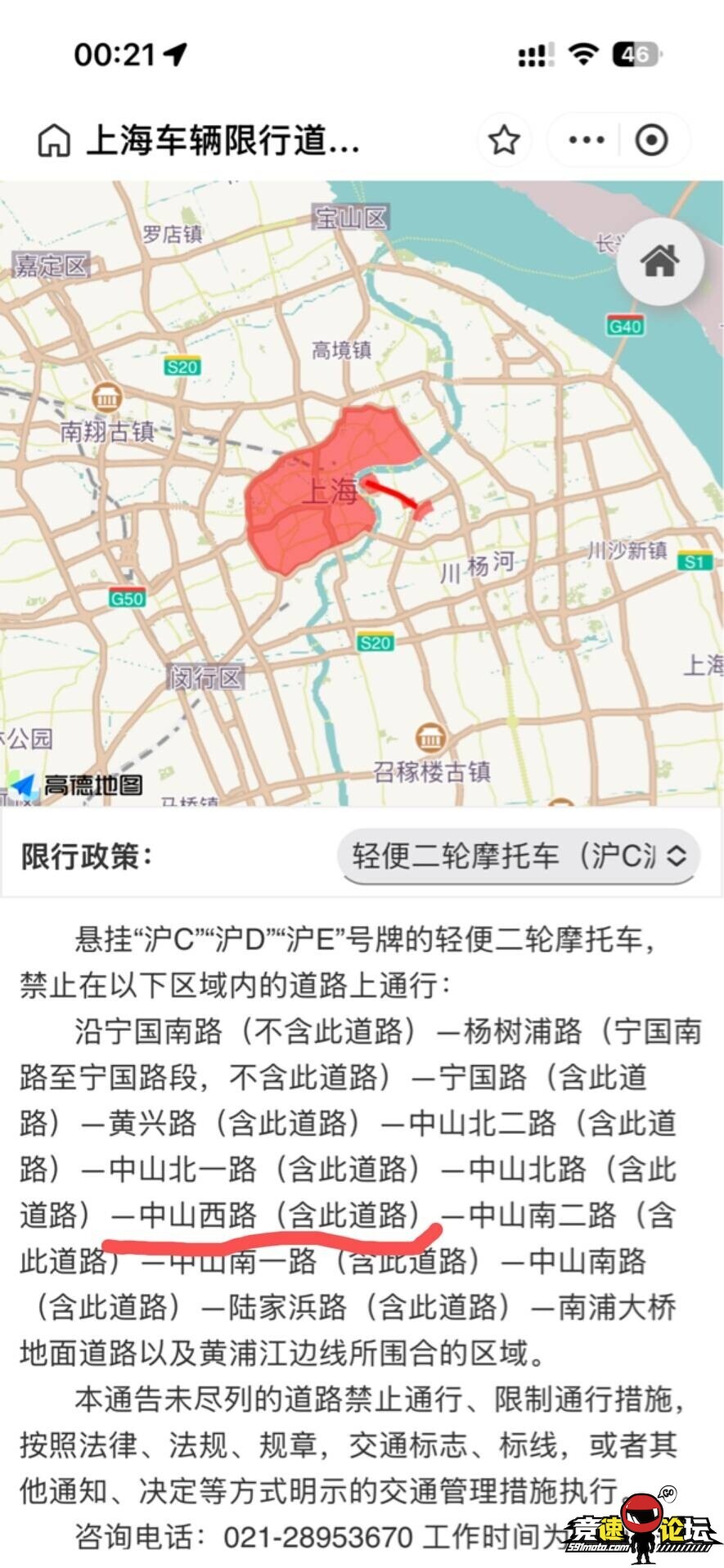The height and width of the screenshot is (1568, 724).
Task: Reset the map with the house button
Action: point(659,262)
